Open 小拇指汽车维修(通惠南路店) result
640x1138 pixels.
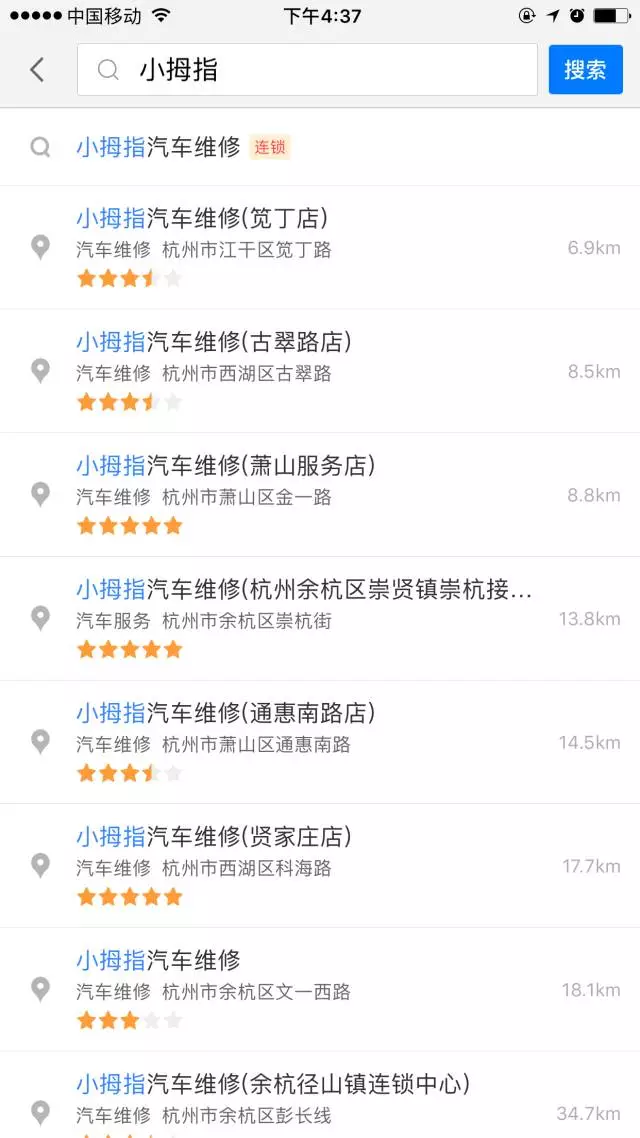tap(300, 742)
